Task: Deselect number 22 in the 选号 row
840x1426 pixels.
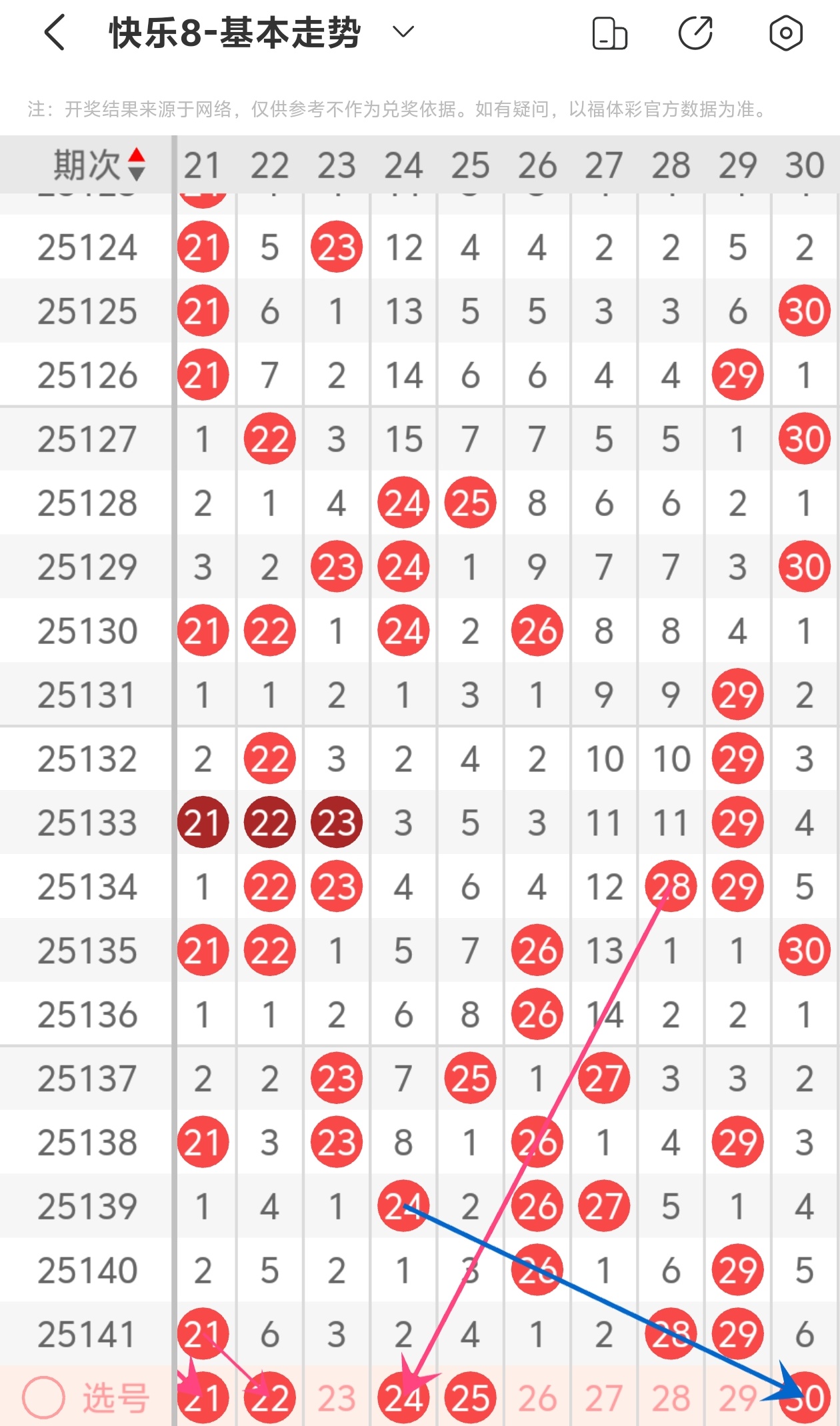Action: click(x=269, y=1398)
